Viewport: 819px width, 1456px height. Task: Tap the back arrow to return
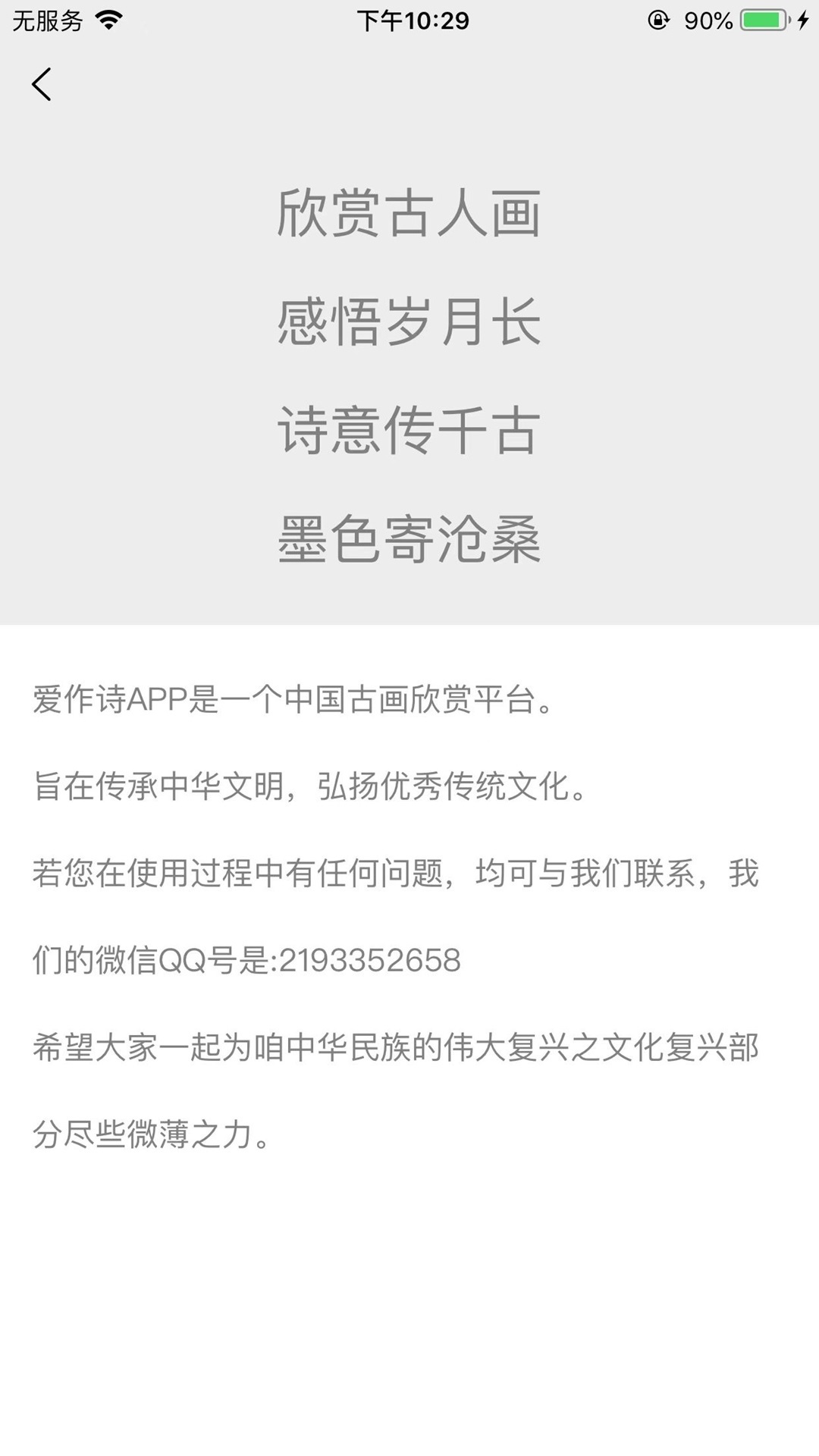pos(42,83)
